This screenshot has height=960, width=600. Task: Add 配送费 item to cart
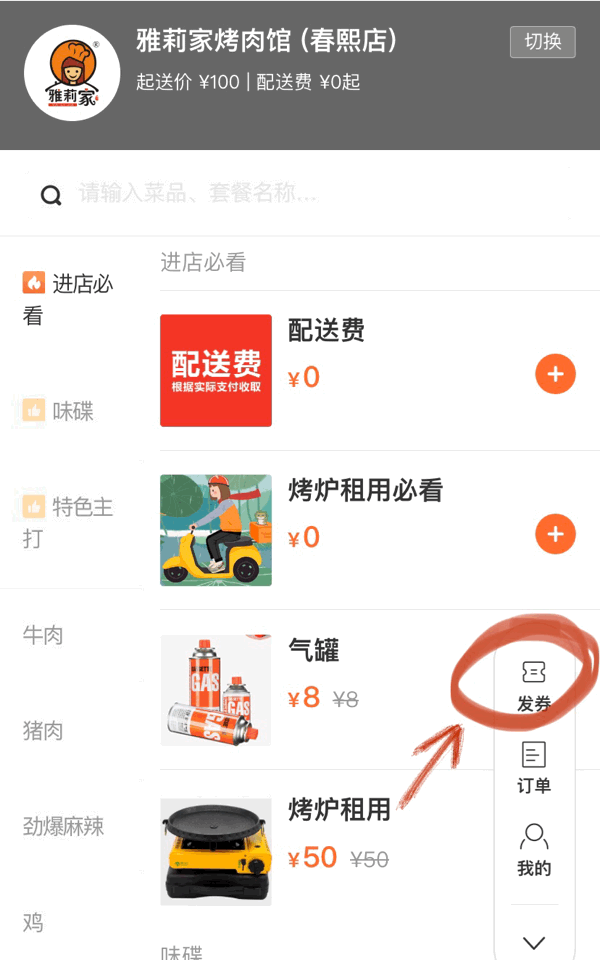click(x=555, y=375)
